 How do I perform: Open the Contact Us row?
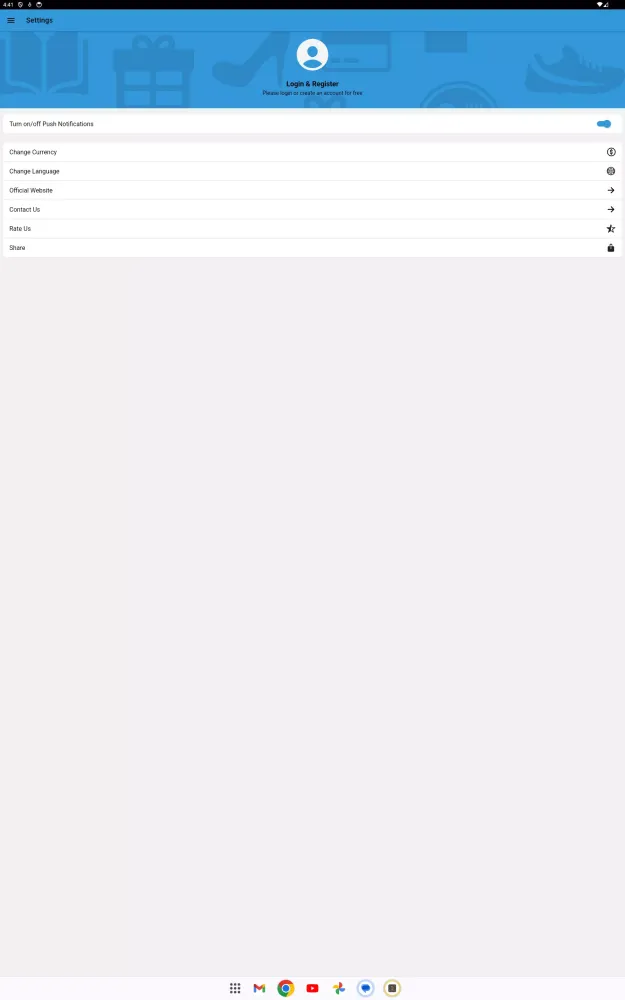click(312, 209)
